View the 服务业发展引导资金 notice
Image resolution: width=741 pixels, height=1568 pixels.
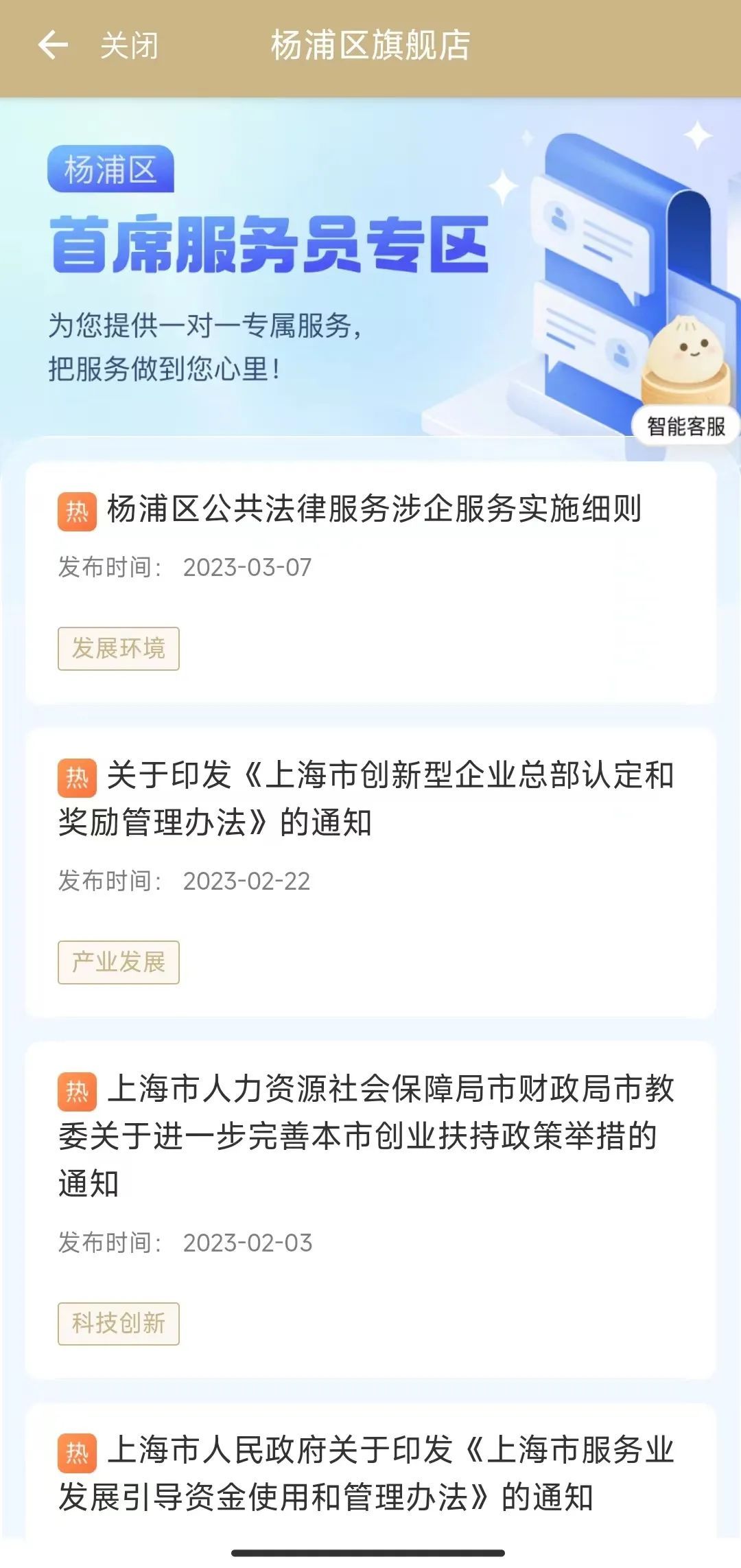366,1473
